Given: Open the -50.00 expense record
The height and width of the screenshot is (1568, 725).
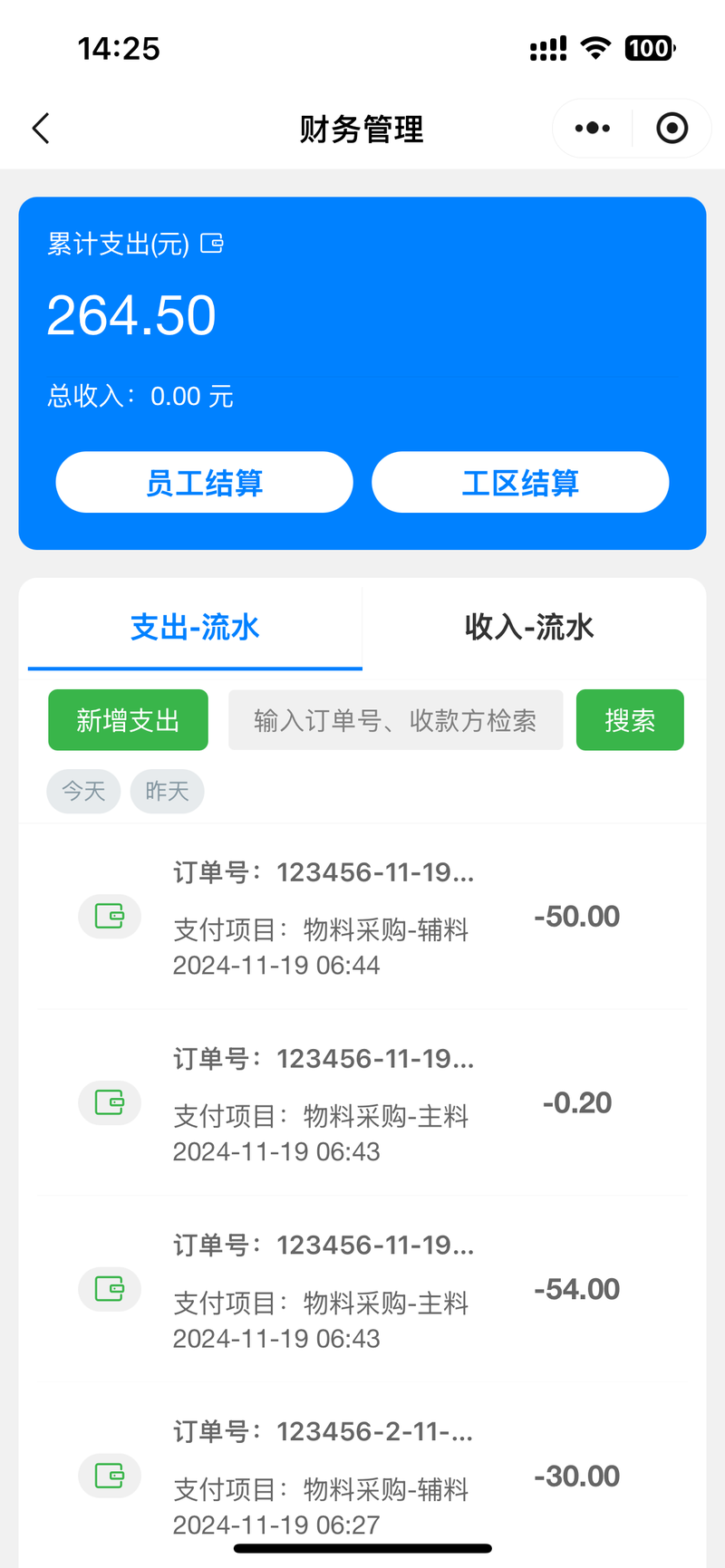Looking at the screenshot, I should (362, 917).
